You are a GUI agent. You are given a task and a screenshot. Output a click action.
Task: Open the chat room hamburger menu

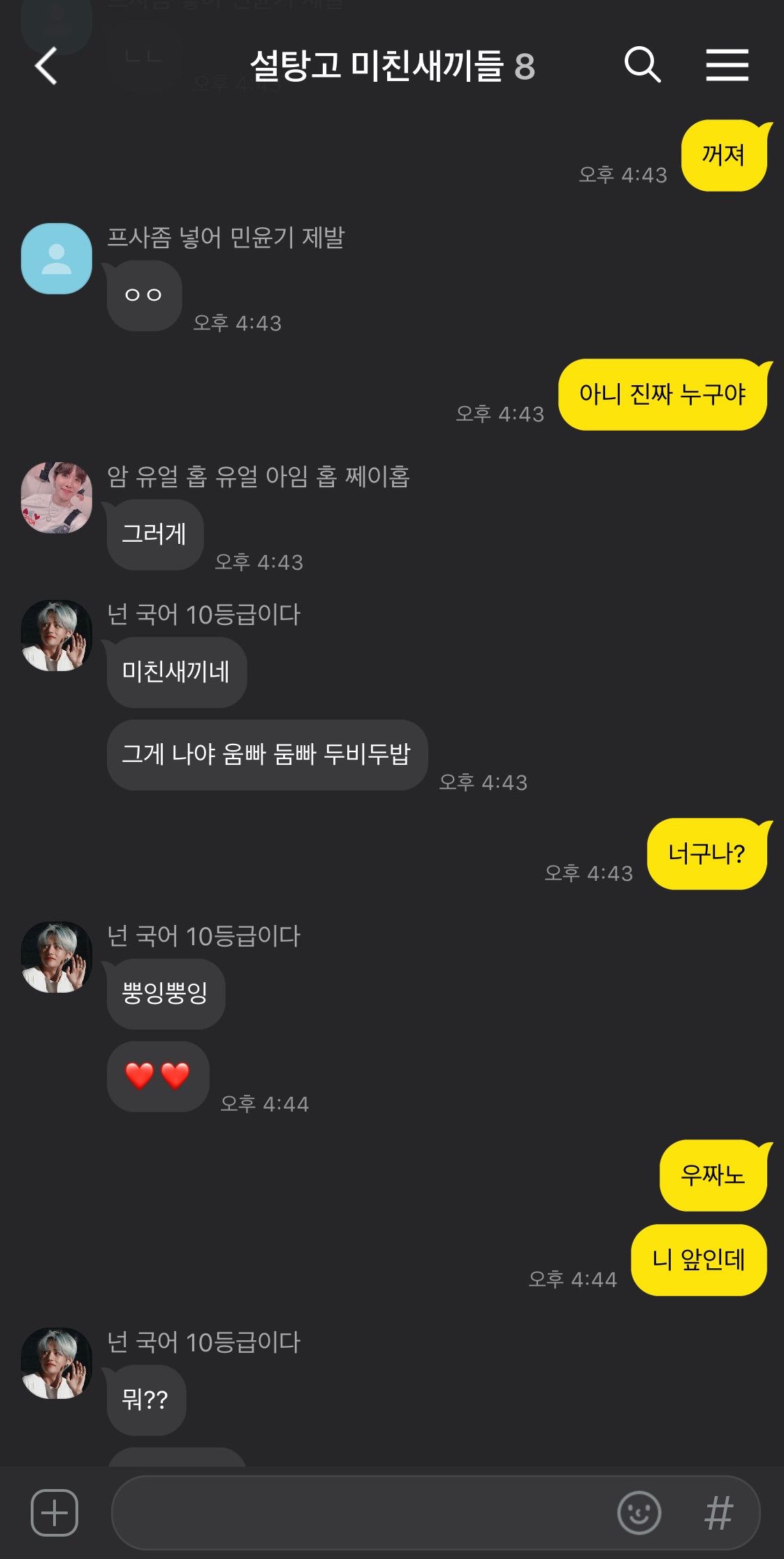(x=727, y=65)
